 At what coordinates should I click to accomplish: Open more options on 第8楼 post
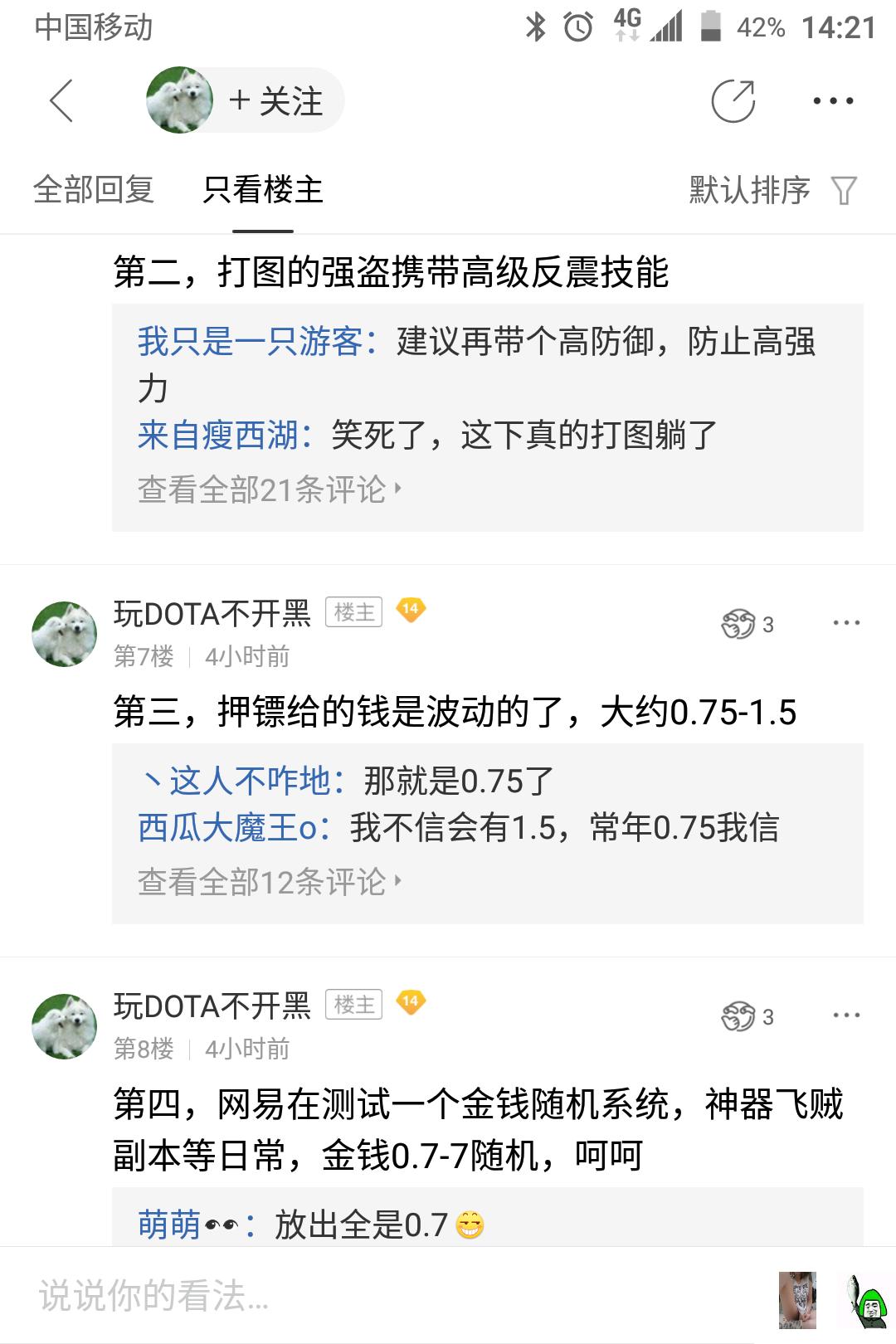coord(846,1015)
